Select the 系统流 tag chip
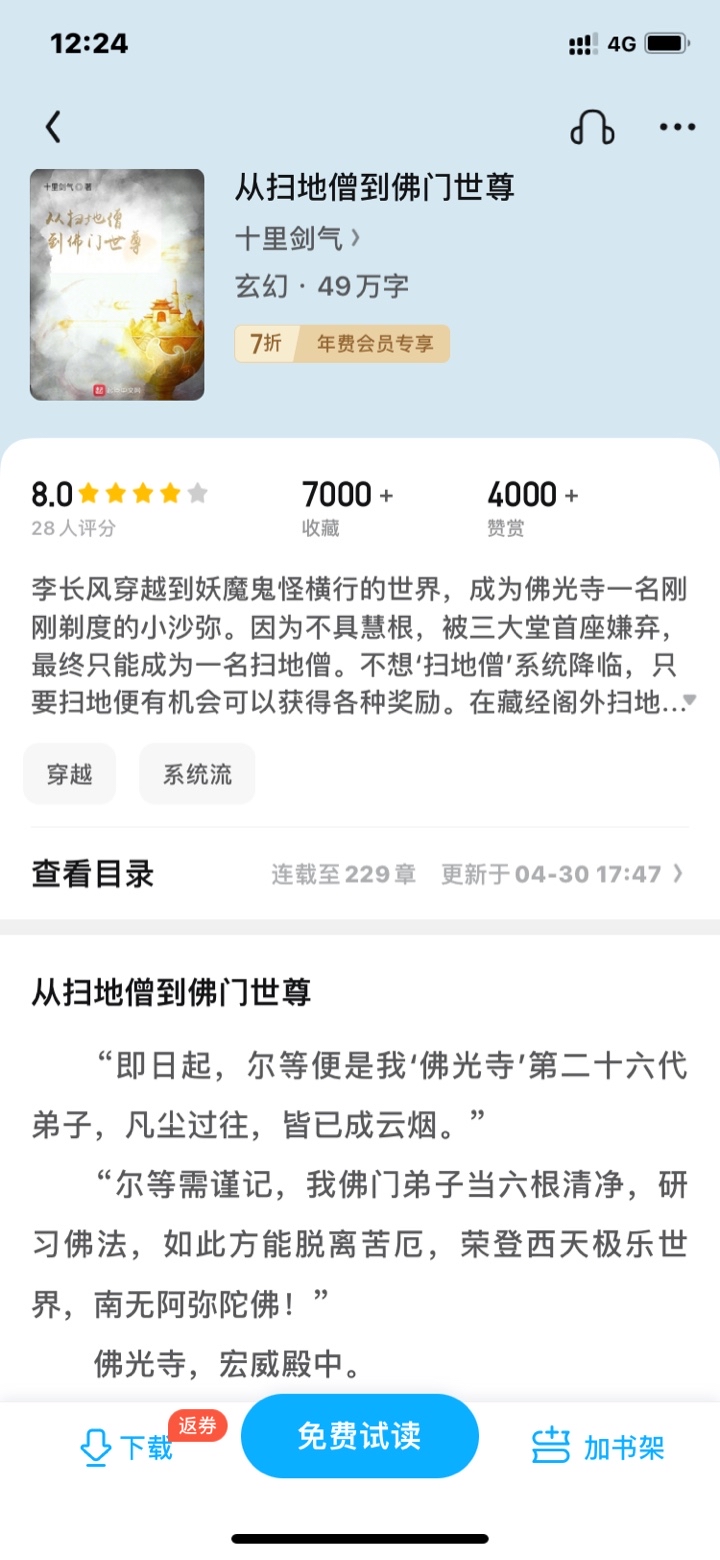The image size is (720, 1560). click(197, 774)
